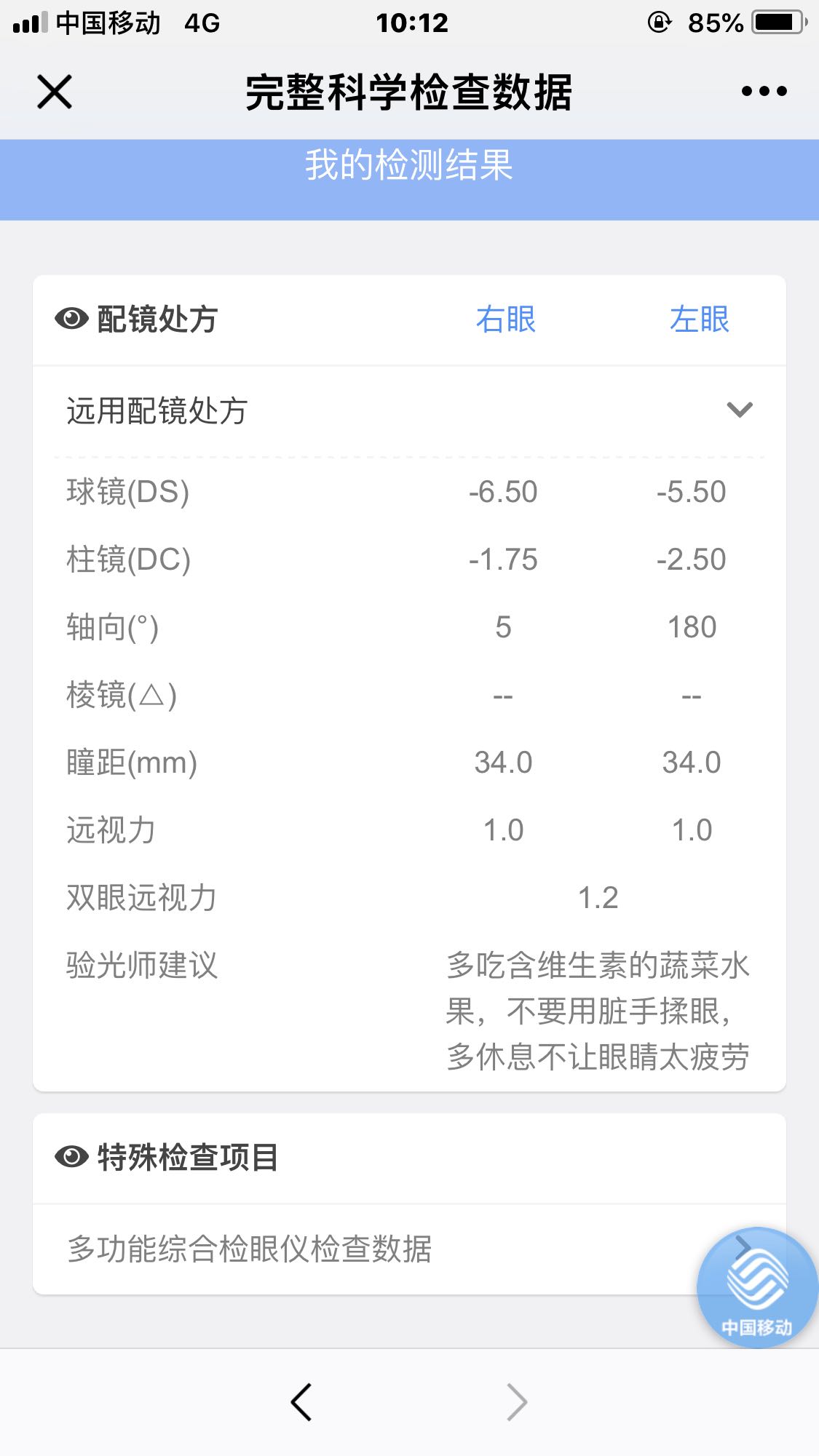Tap the floating 中国移动 button
The height and width of the screenshot is (1456, 819).
(x=757, y=1287)
